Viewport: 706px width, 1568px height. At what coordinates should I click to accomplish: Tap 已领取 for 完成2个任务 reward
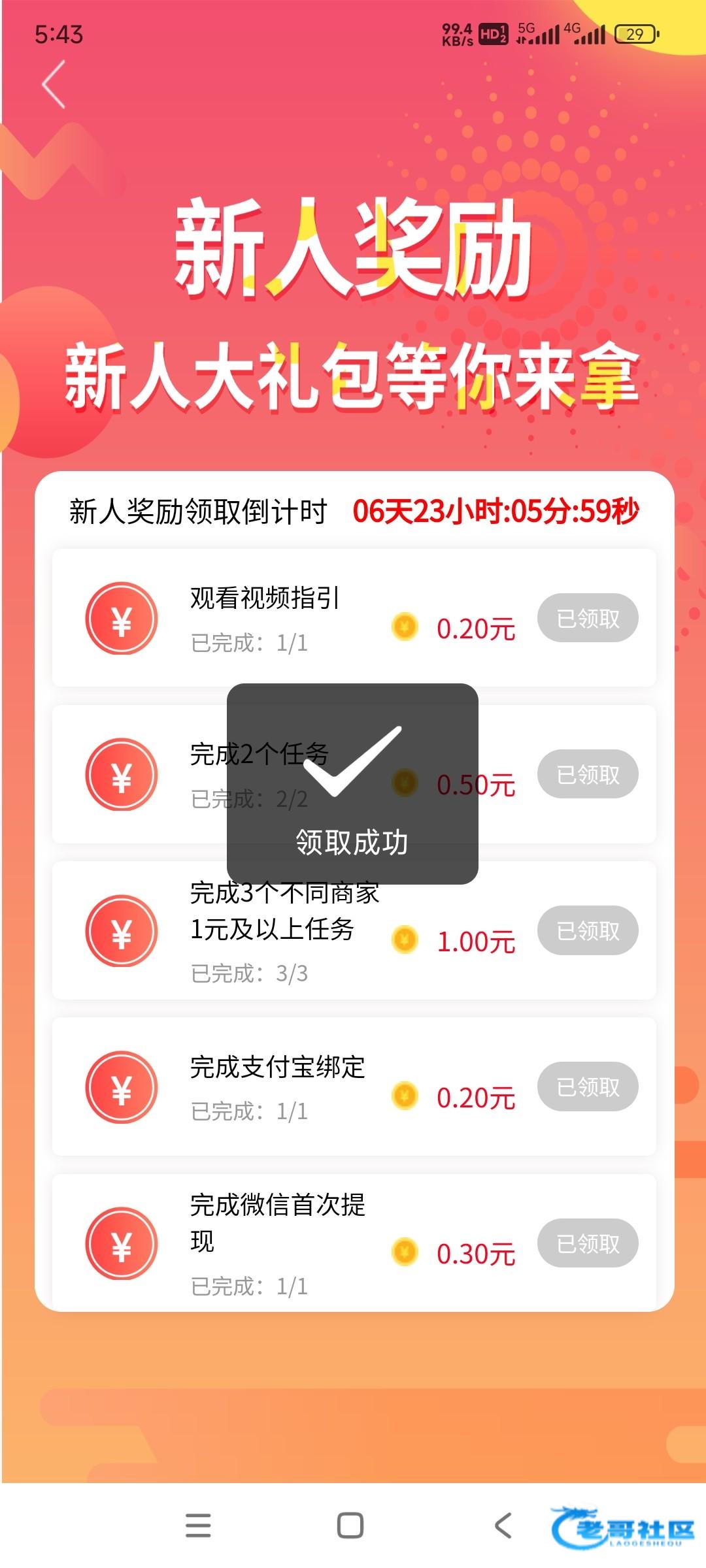tap(587, 774)
